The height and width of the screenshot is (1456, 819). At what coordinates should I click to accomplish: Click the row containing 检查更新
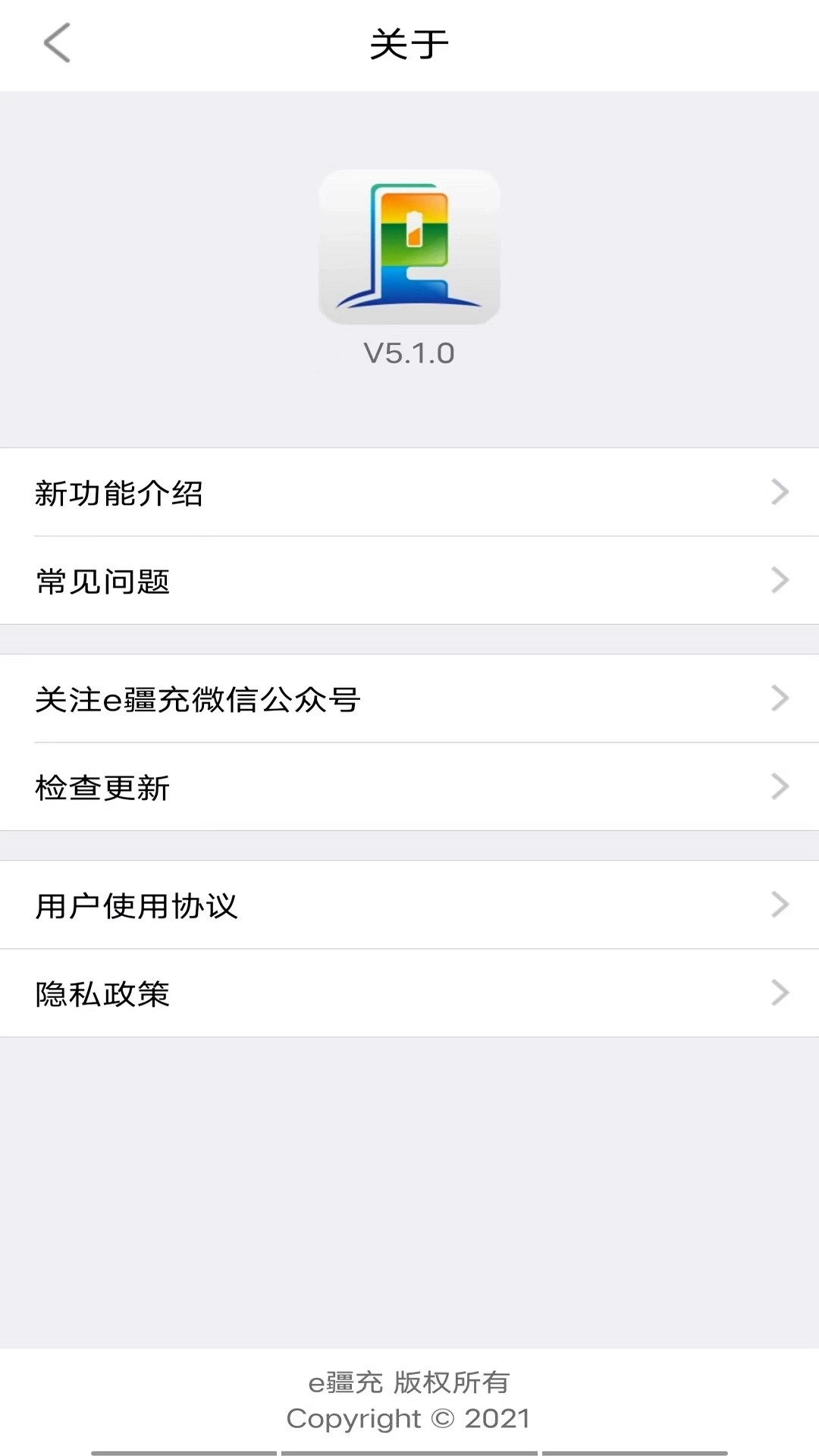click(409, 787)
